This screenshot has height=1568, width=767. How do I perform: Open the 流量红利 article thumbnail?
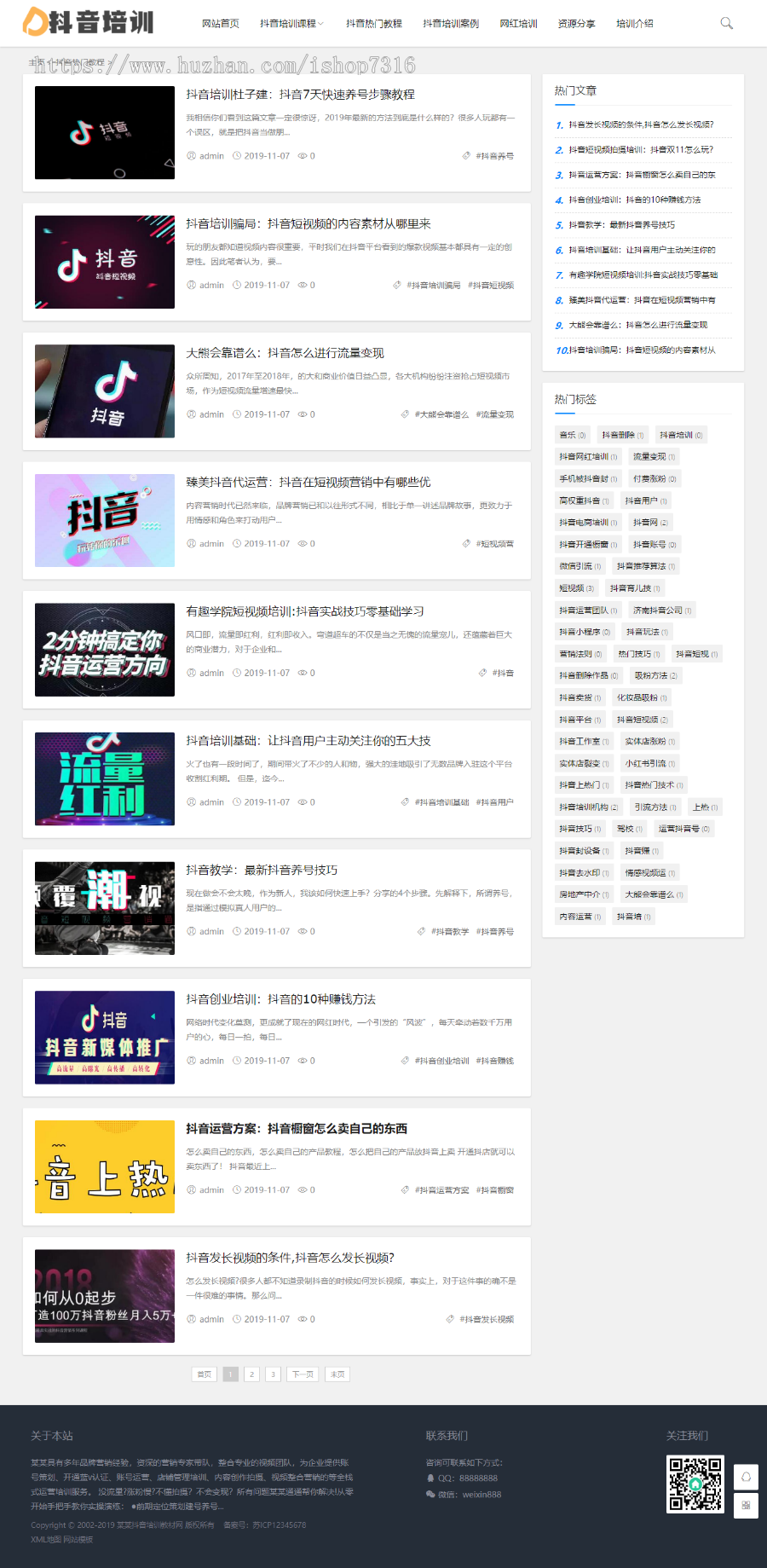[105, 778]
